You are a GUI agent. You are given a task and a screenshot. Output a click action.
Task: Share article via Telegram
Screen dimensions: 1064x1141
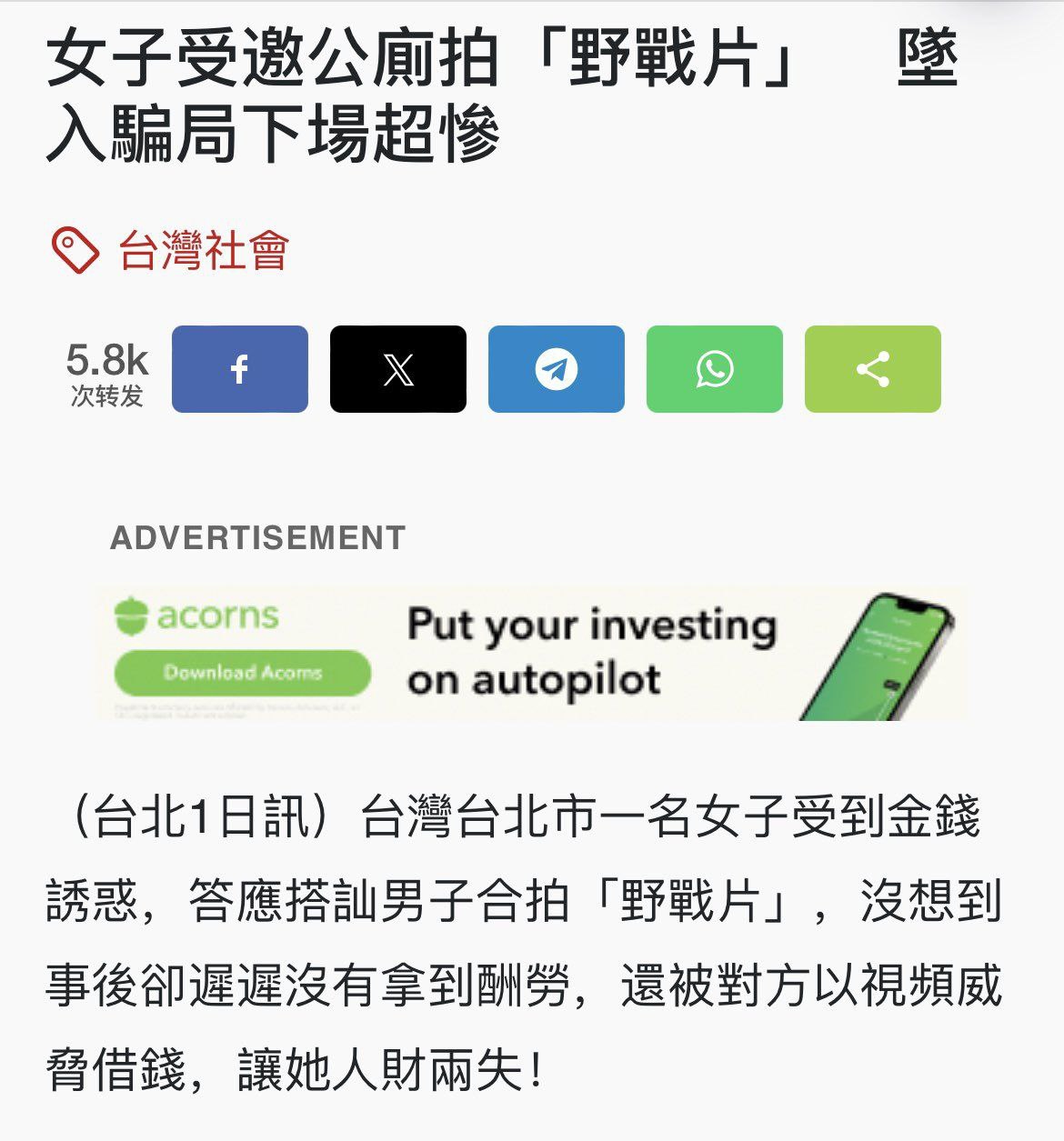coord(556,369)
